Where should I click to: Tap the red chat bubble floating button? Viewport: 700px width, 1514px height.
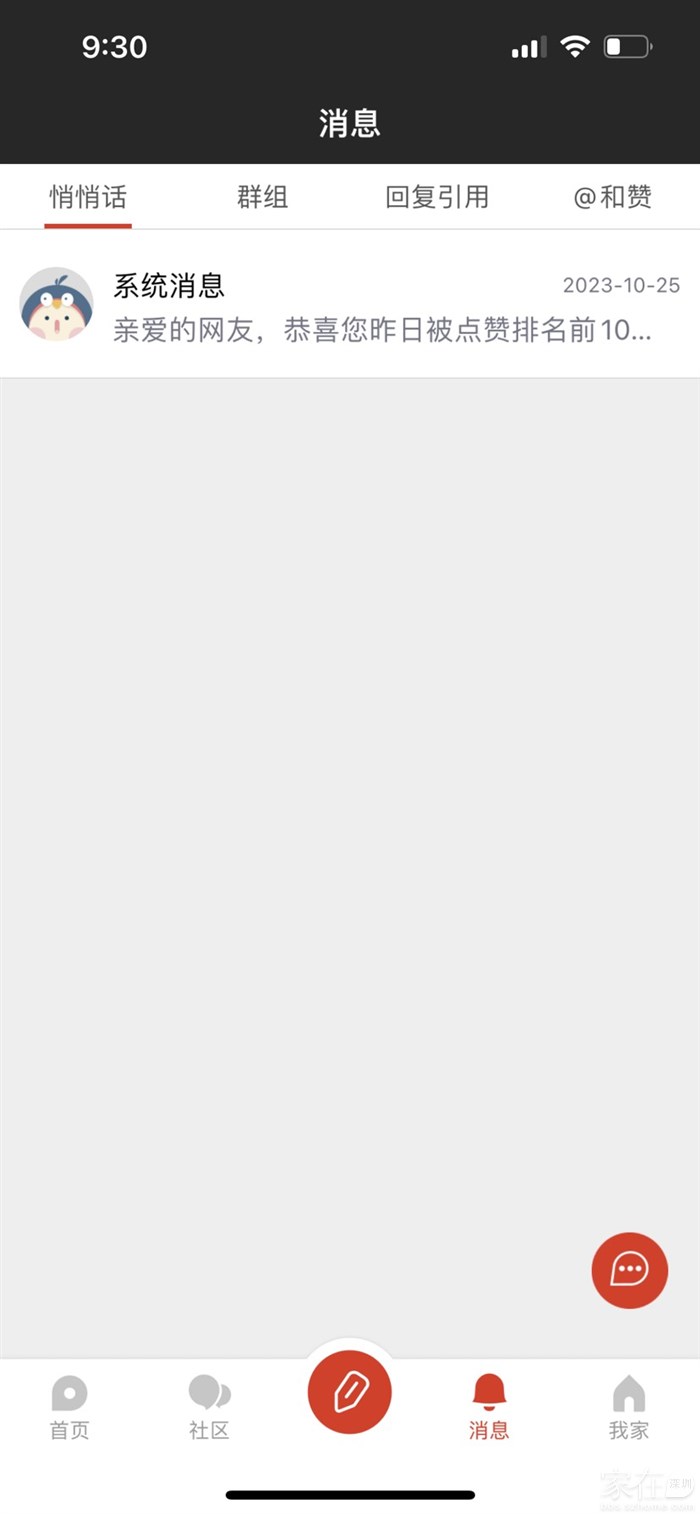(x=629, y=1270)
